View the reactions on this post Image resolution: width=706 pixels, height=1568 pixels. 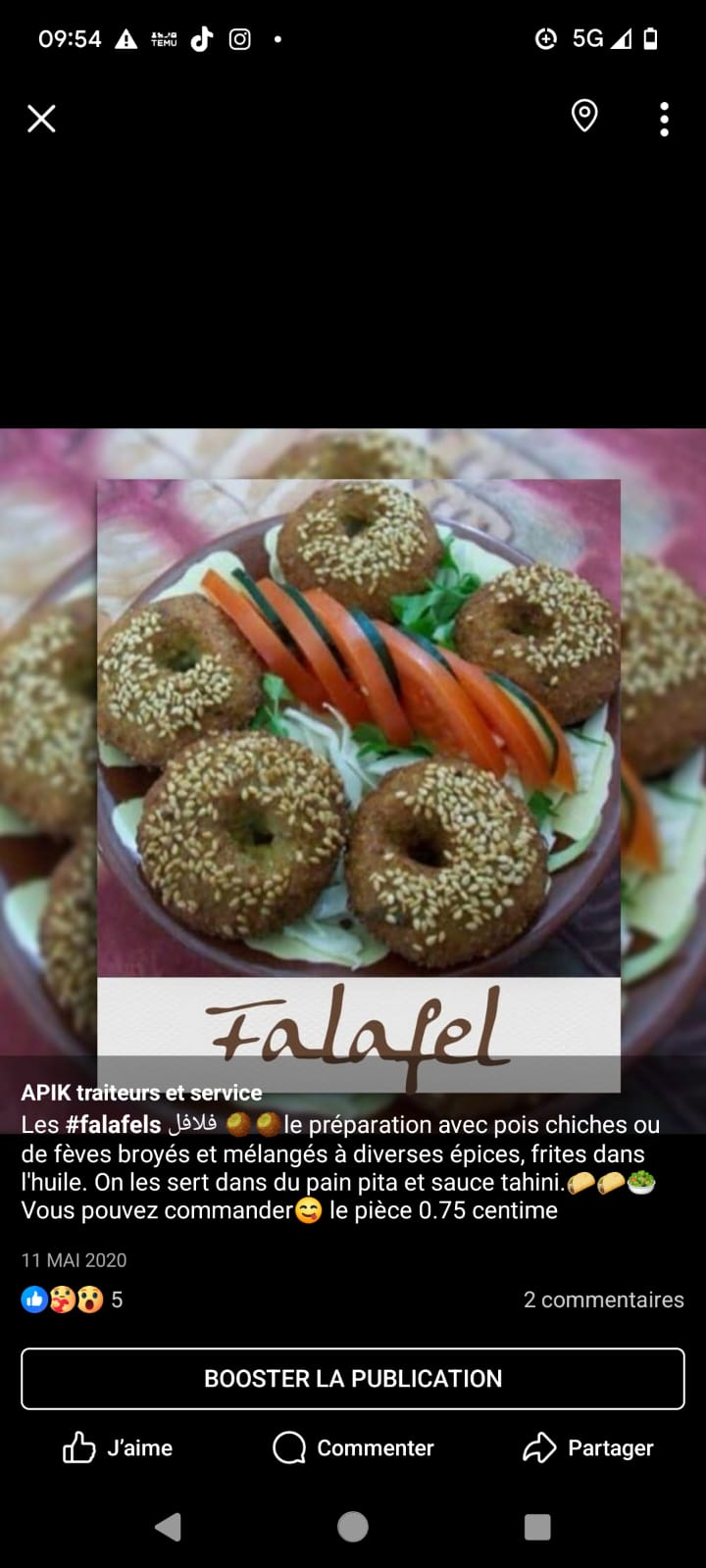71,1299
